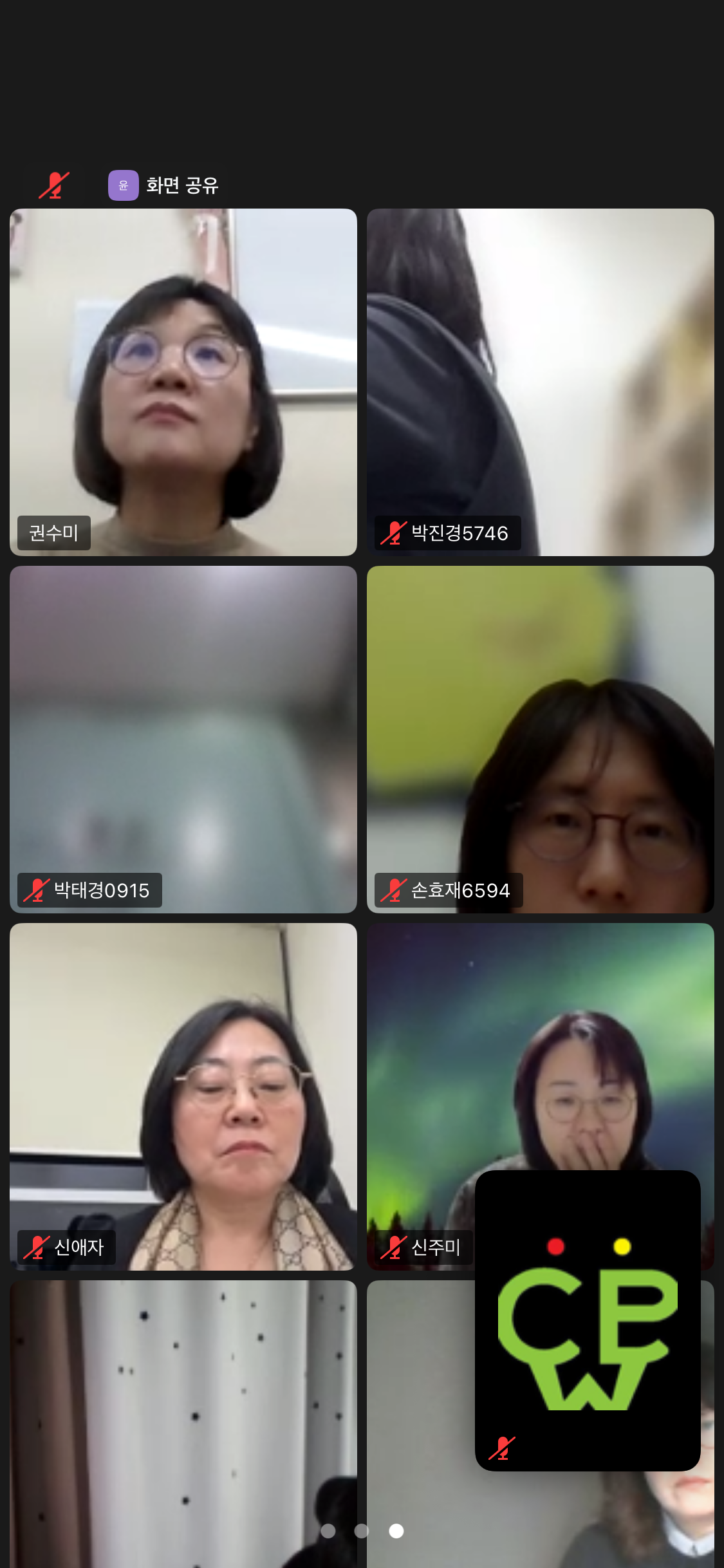724x1568 pixels.
Task: Tap the gallery page indicator dots
Action: pyautogui.click(x=362, y=1531)
